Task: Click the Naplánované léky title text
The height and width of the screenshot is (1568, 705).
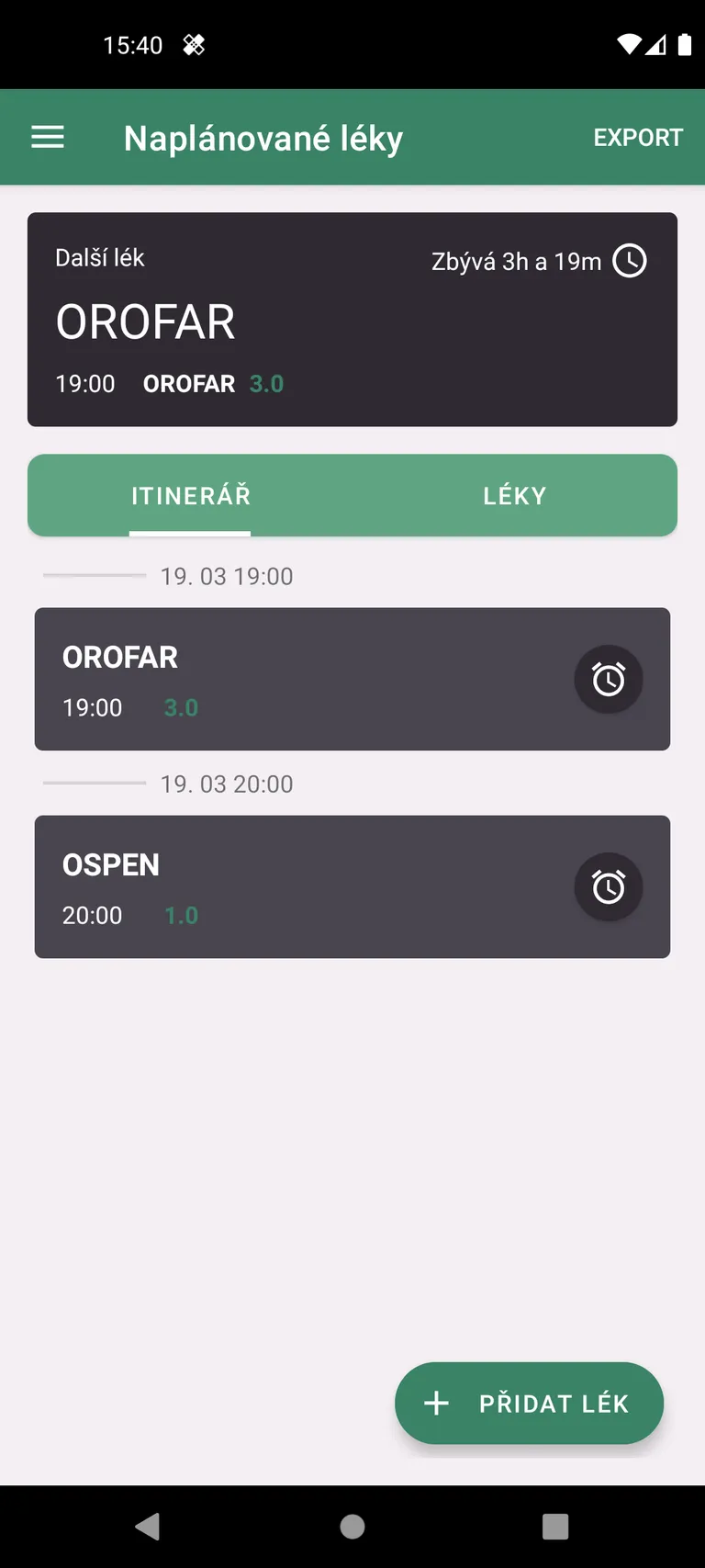Action: tap(263, 136)
